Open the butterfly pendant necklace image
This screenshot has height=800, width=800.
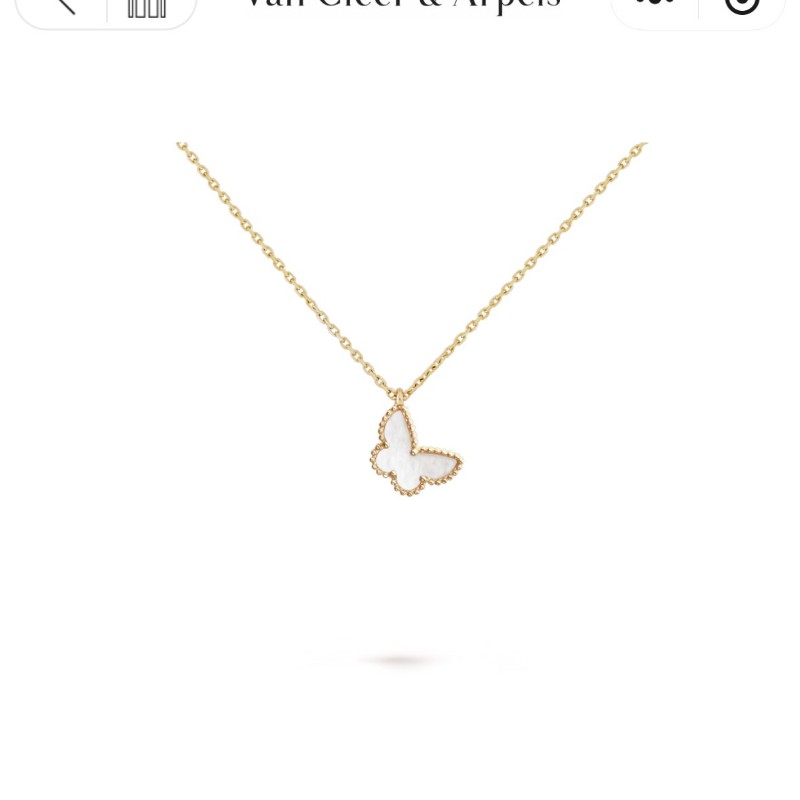[414, 450]
